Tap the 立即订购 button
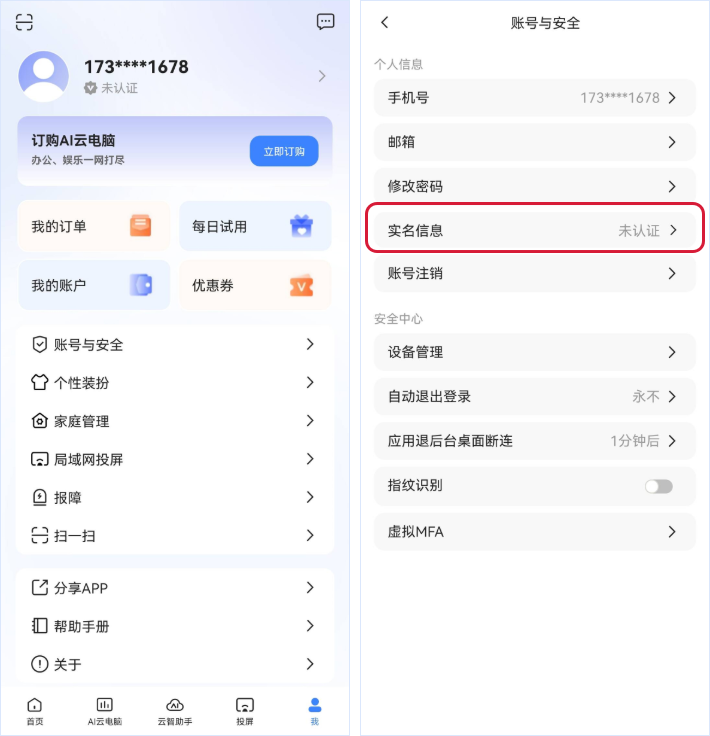The image size is (710, 736). [x=284, y=151]
